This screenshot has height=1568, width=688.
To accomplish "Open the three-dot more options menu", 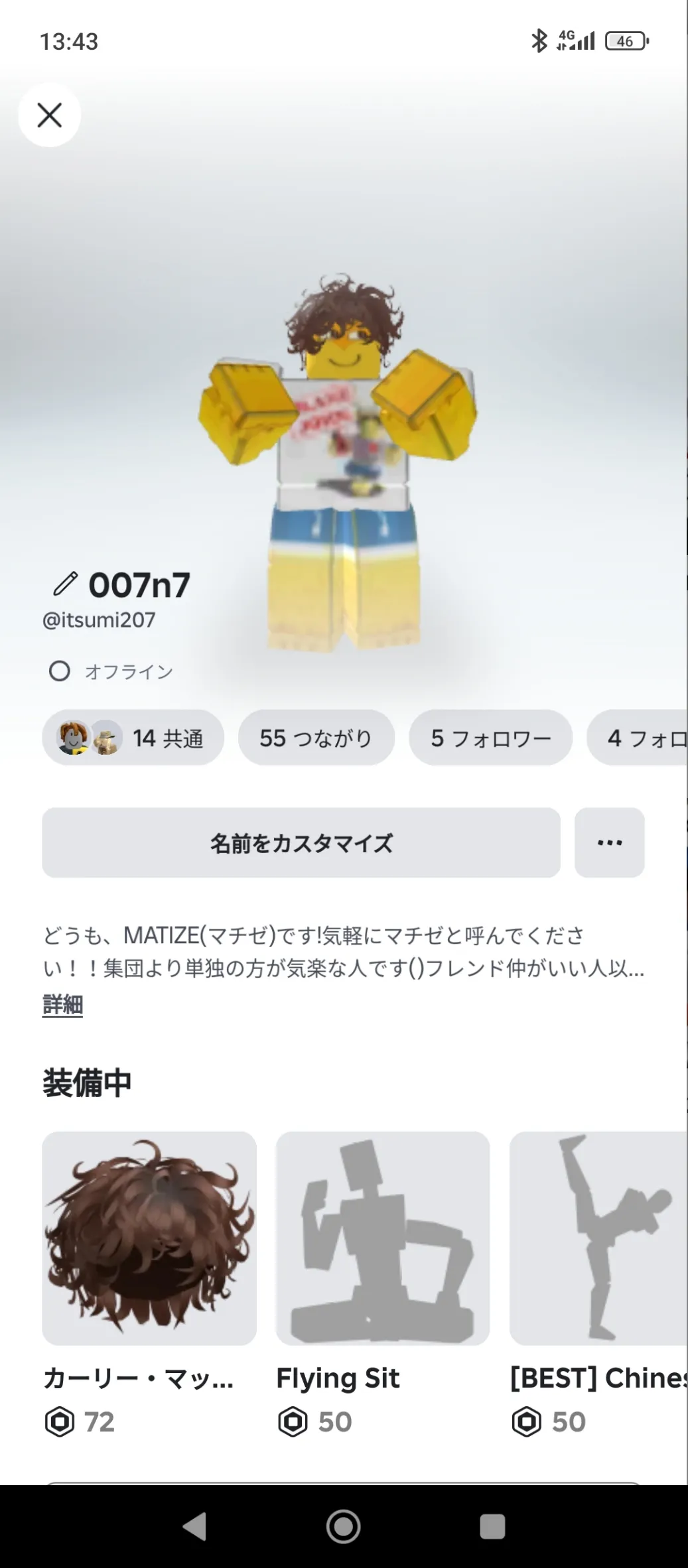I will [609, 842].
